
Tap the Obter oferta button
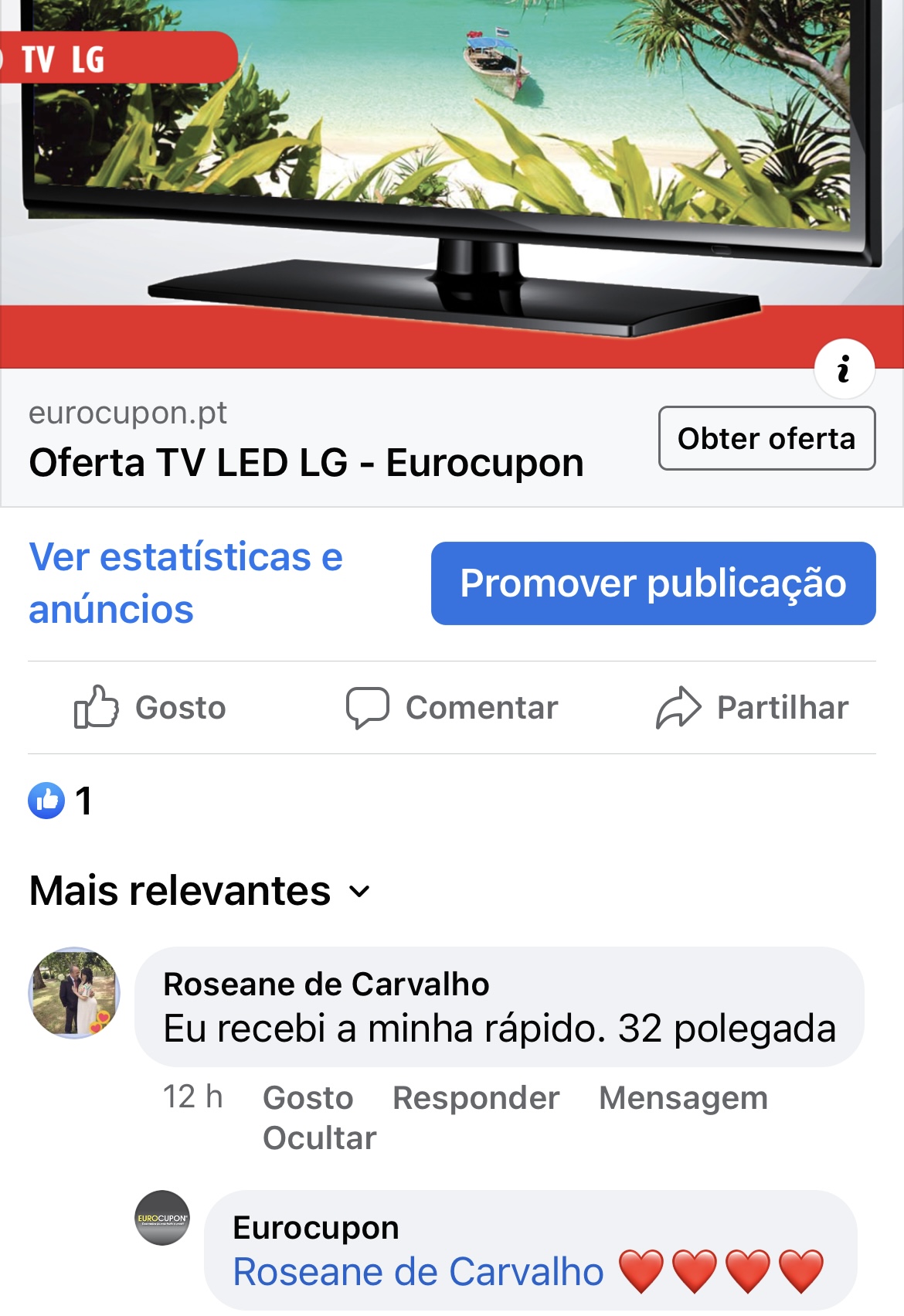[x=766, y=438]
